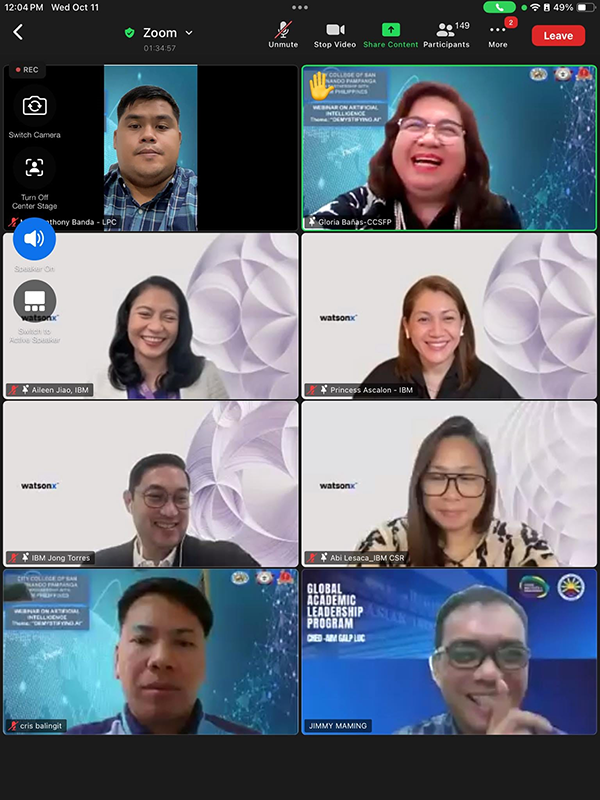Select JIMMY MAMING video tile
This screenshot has height=800, width=600.
tap(449, 652)
